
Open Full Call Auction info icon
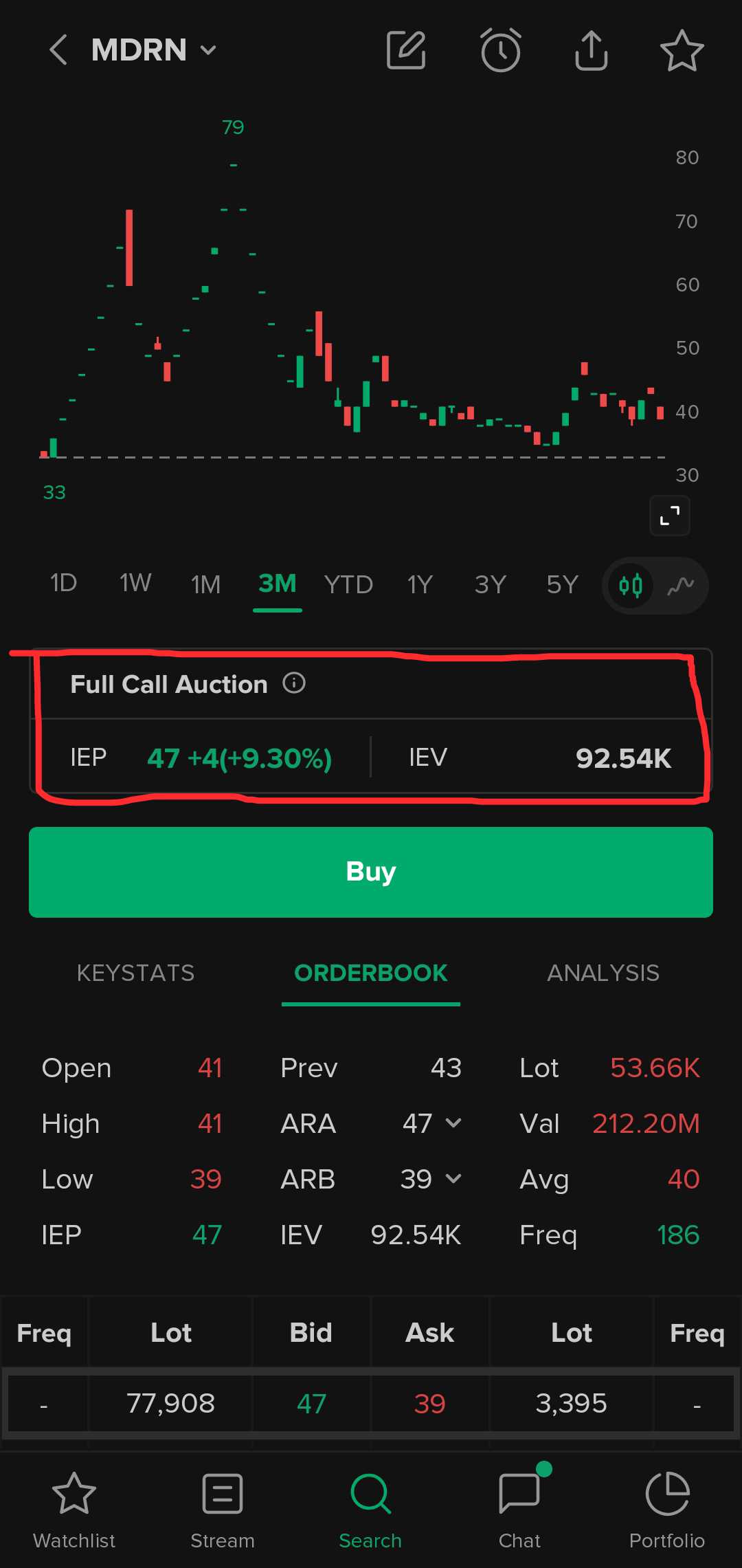pos(294,683)
